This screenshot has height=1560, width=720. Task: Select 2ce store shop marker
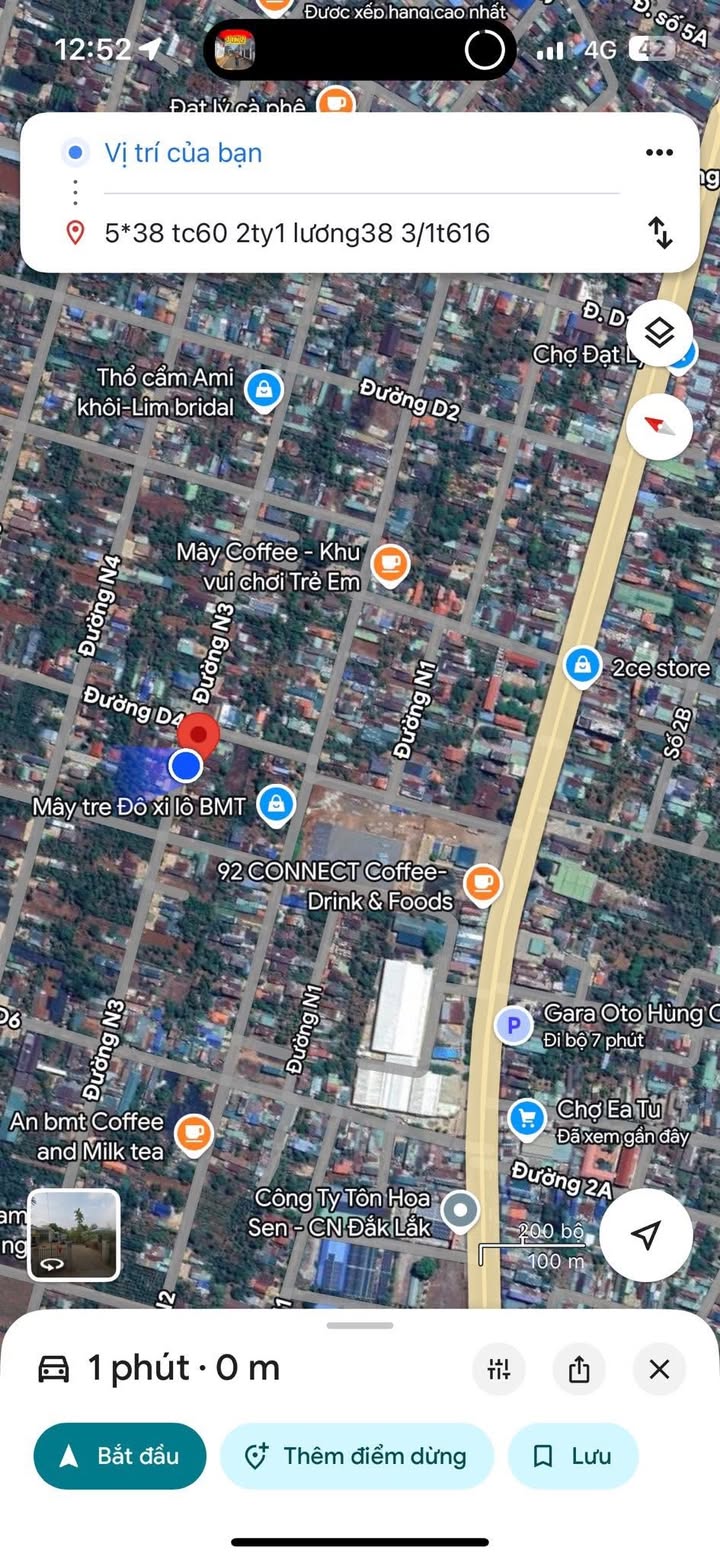[x=581, y=666]
